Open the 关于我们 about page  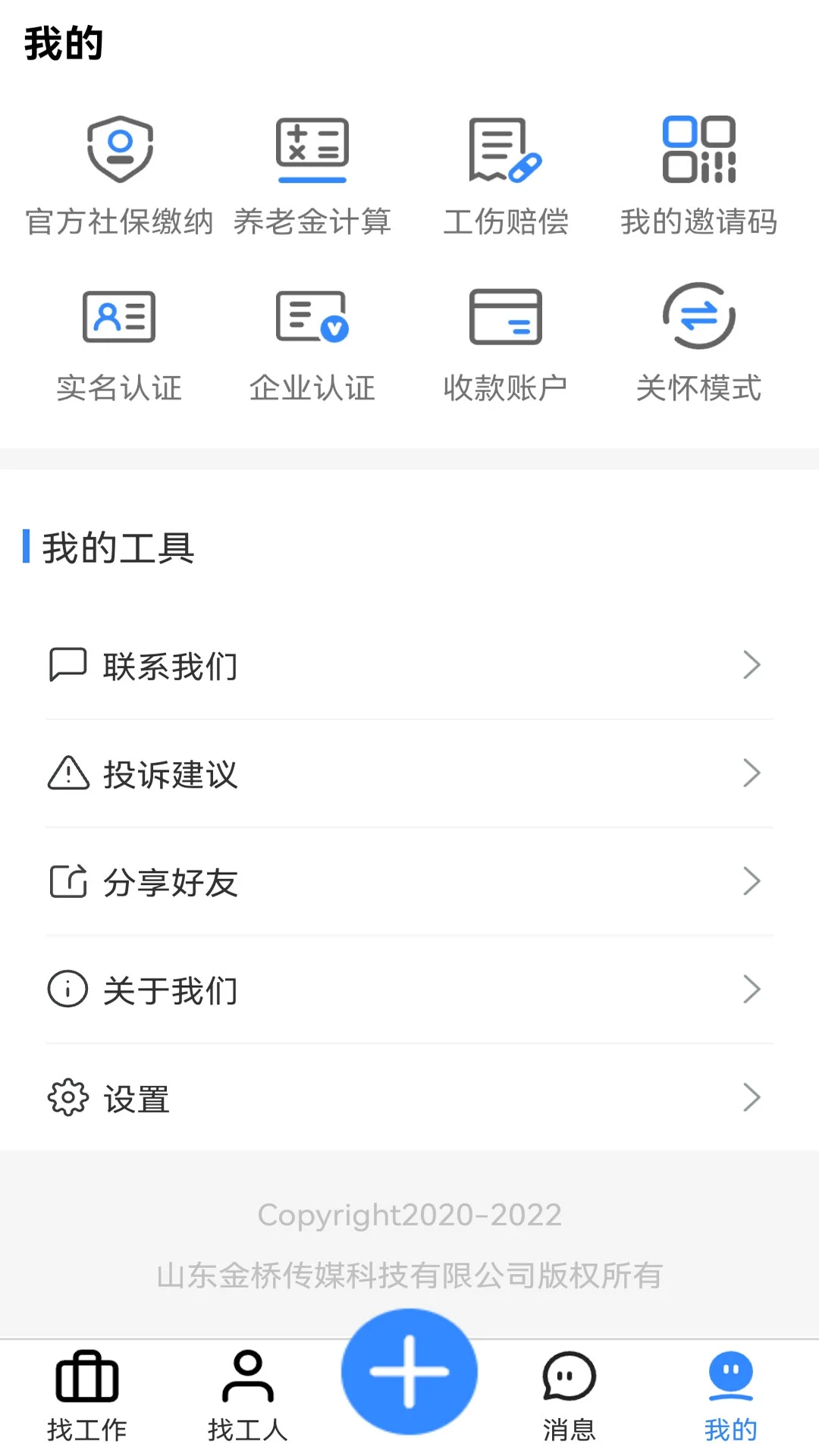point(171,990)
